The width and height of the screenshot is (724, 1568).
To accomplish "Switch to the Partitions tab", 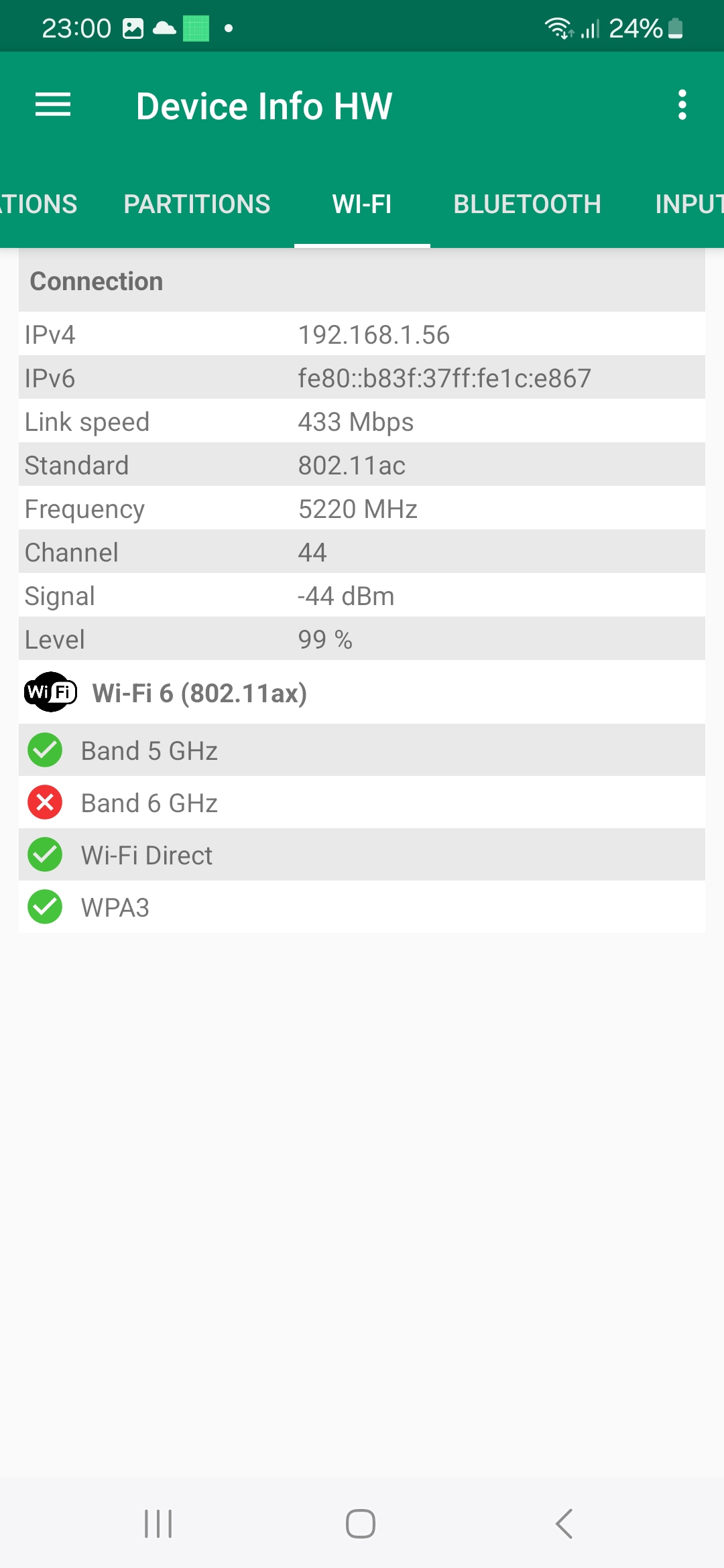I will 197,204.
